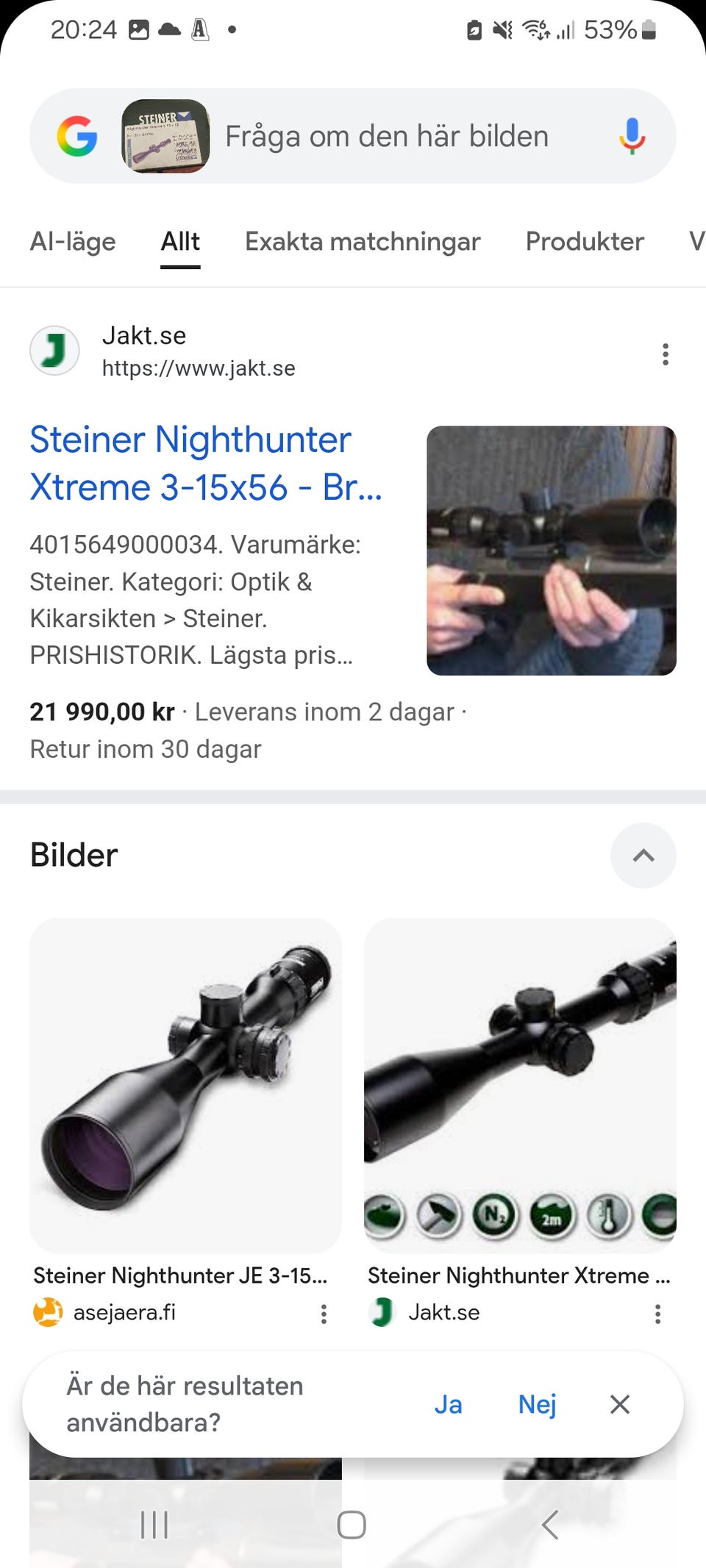Dismiss the feedback prompt with the X
Viewport: 706px width, 1568px height.
click(620, 1404)
